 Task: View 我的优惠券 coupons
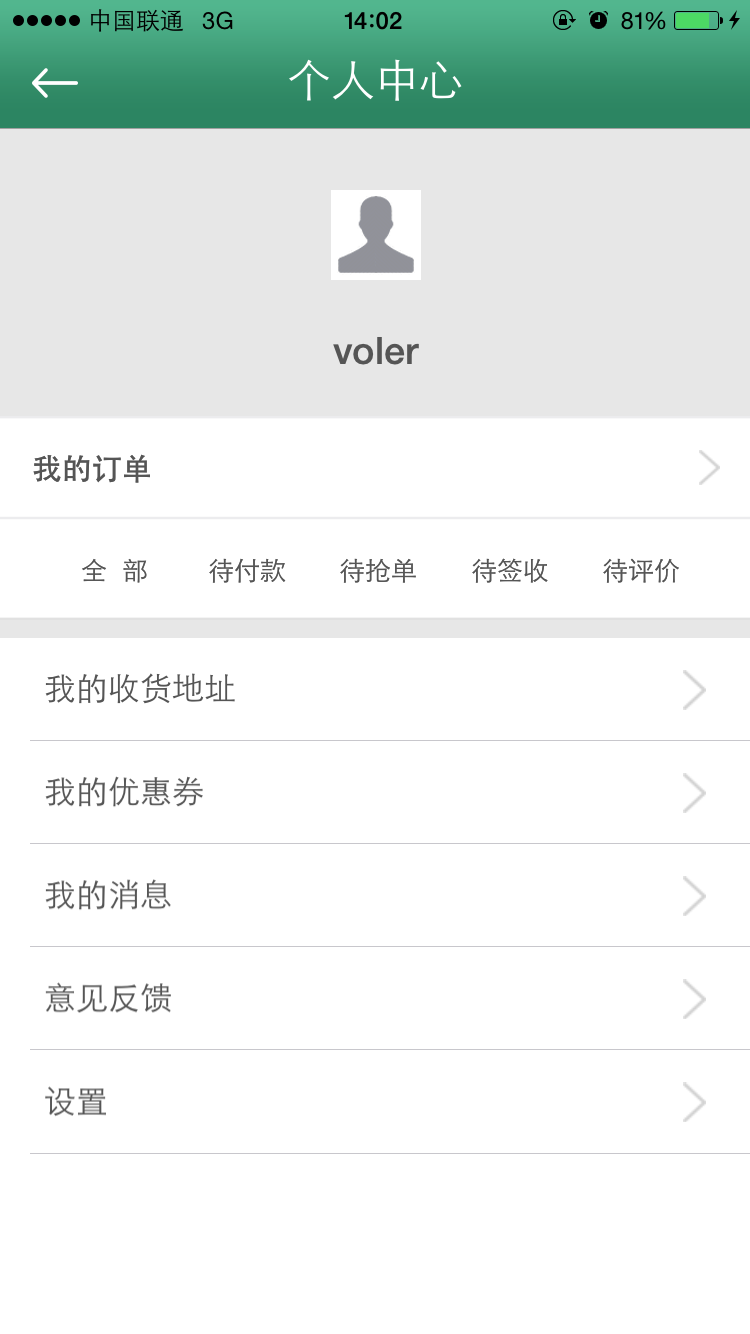pos(375,793)
